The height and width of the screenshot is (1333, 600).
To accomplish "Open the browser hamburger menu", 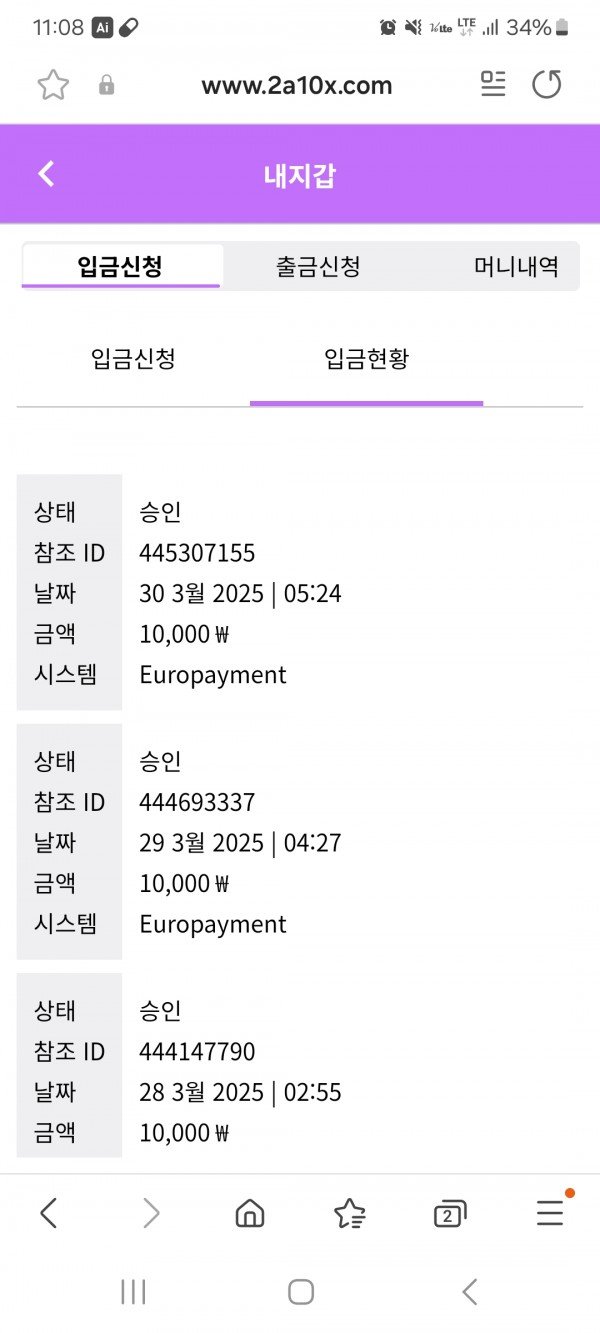I will pos(550,1214).
